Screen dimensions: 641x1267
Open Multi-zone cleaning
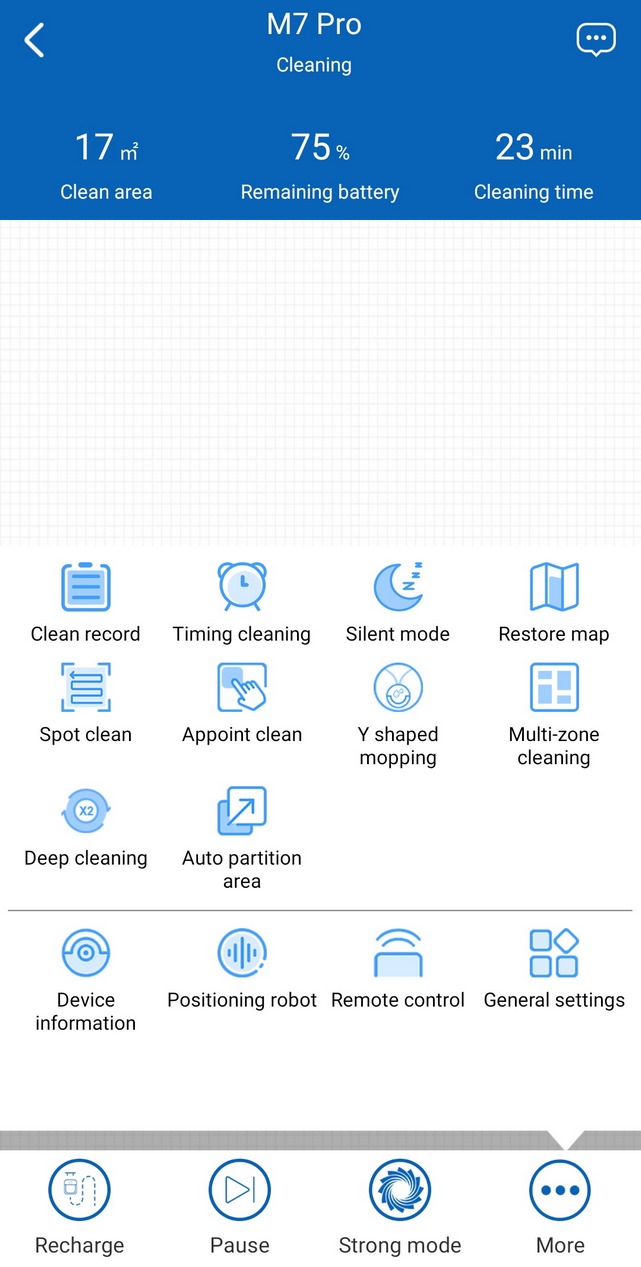tap(554, 715)
